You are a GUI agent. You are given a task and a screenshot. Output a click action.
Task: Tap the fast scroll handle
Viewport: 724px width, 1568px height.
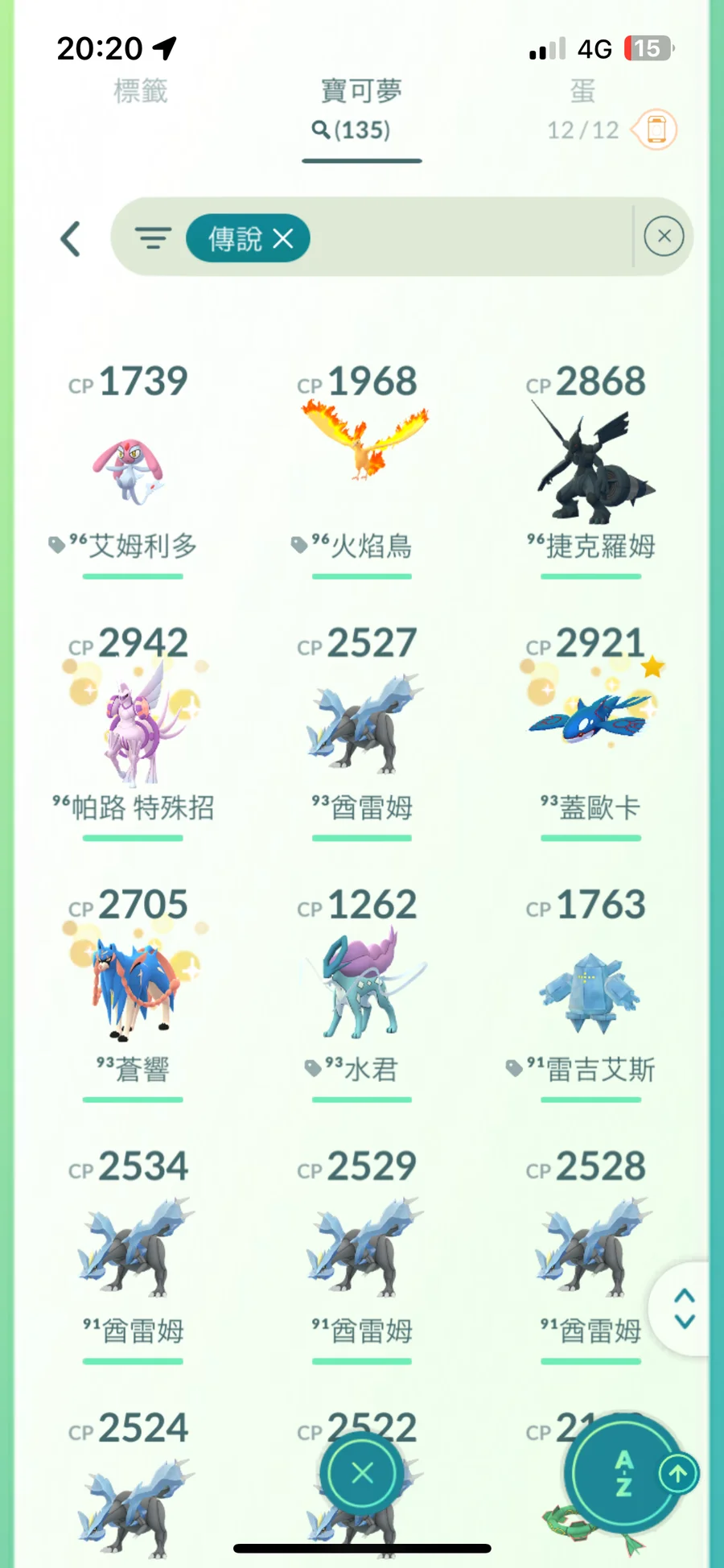pyautogui.click(x=684, y=1308)
